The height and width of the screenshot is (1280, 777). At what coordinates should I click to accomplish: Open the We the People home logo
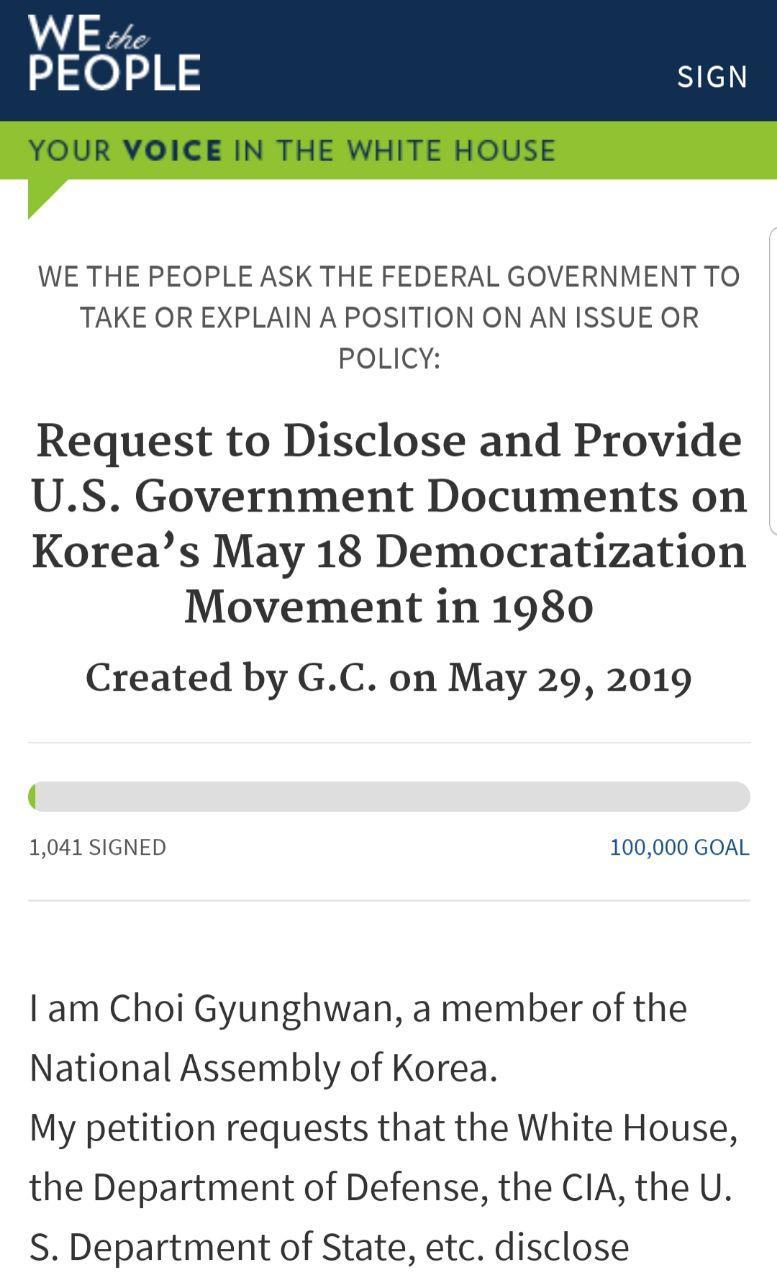coord(114,54)
